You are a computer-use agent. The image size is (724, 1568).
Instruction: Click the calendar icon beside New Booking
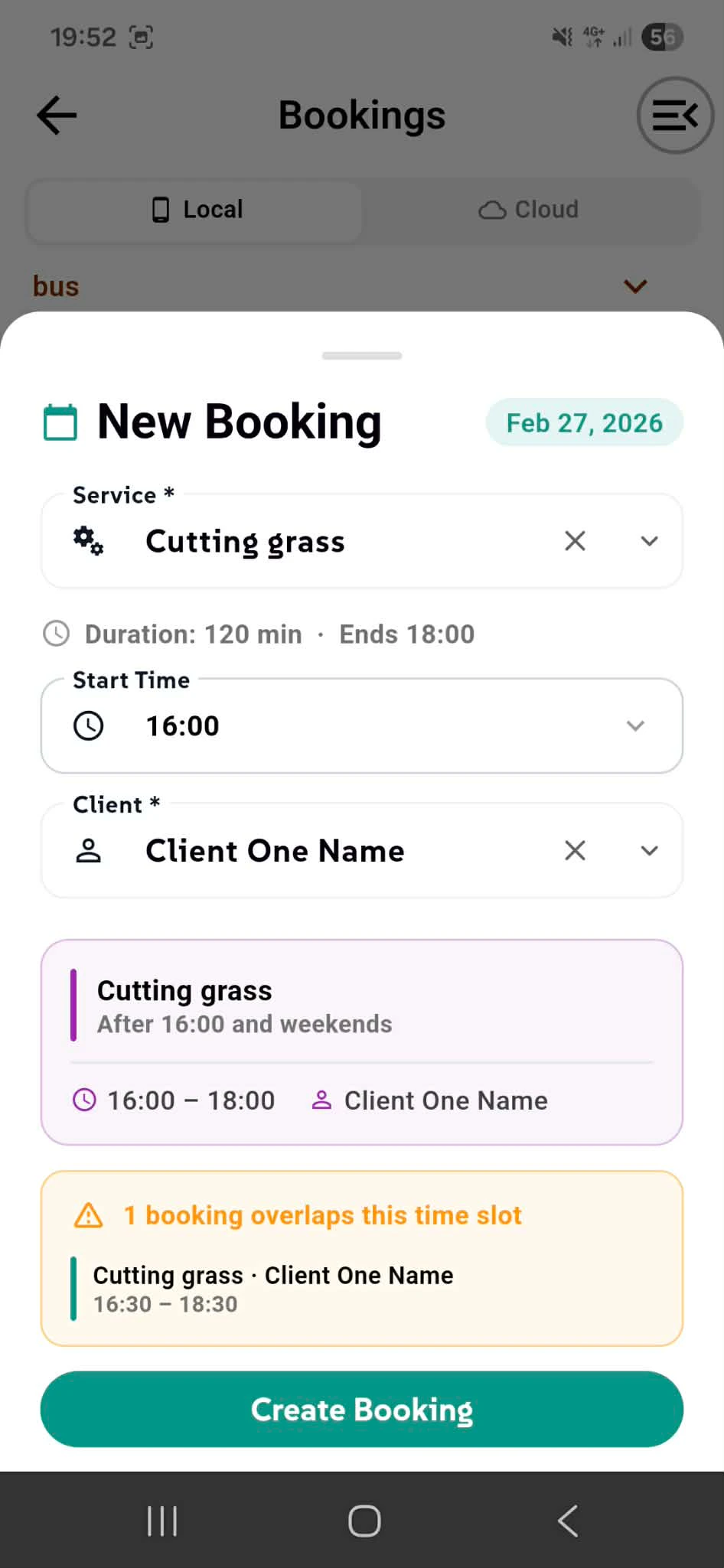pyautogui.click(x=61, y=422)
